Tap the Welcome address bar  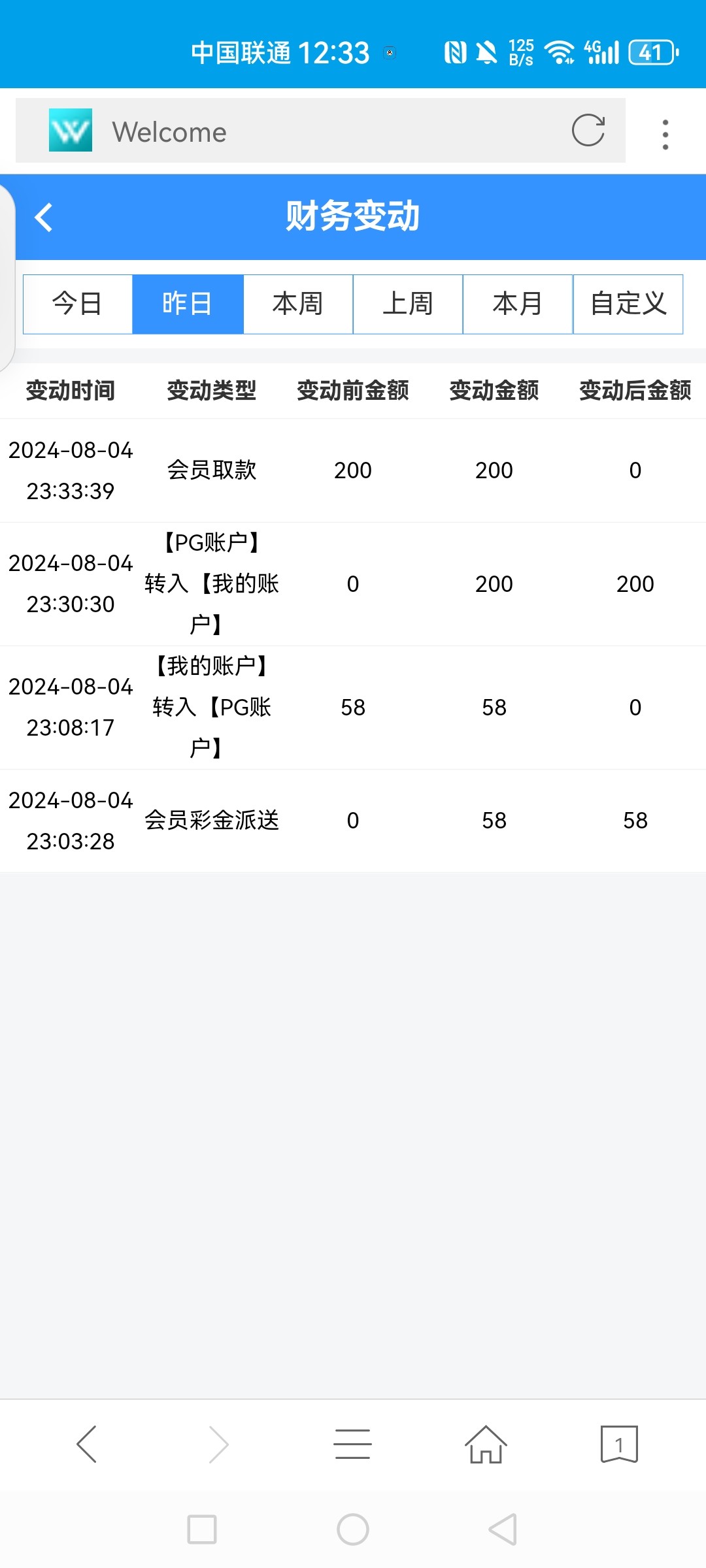pyautogui.click(x=320, y=131)
